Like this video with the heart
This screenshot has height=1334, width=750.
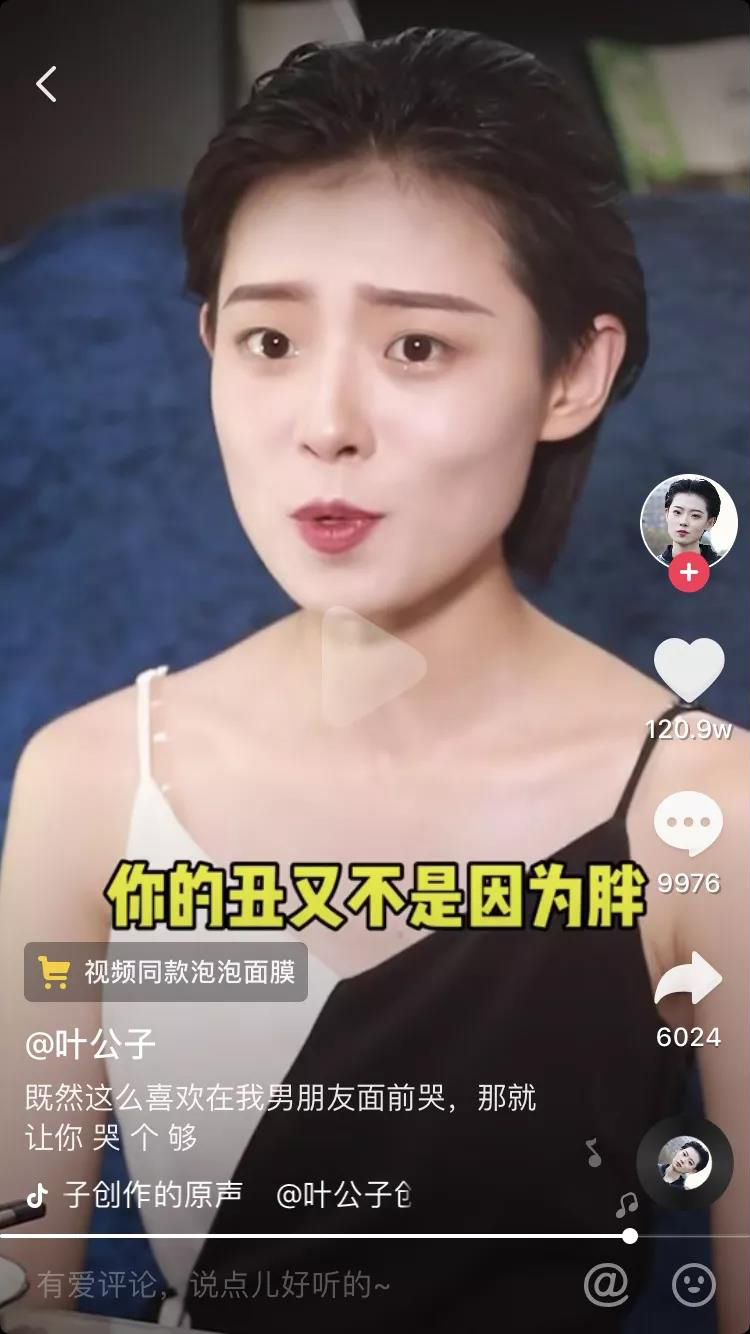point(688,670)
